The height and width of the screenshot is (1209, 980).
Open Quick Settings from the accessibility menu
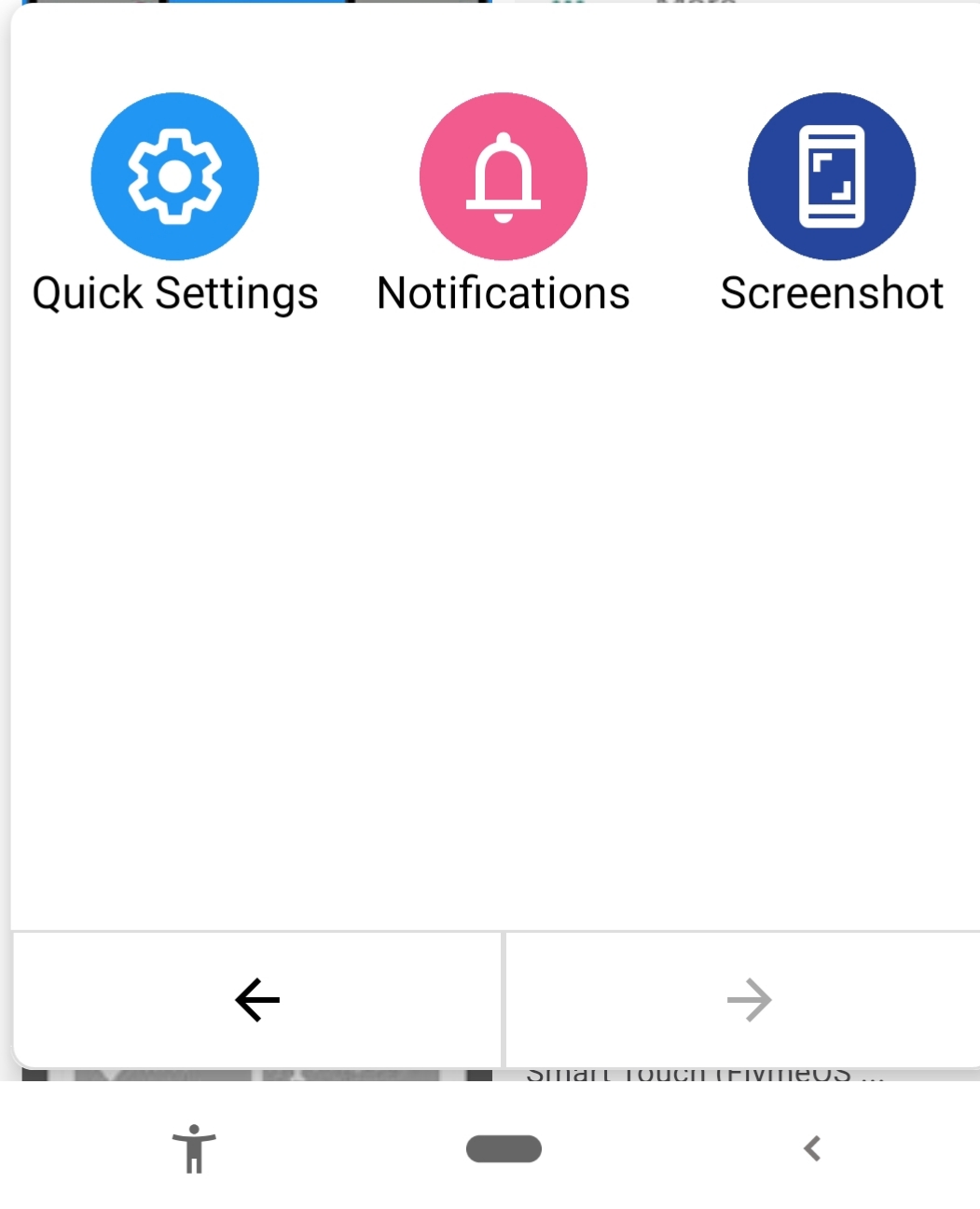tap(174, 176)
